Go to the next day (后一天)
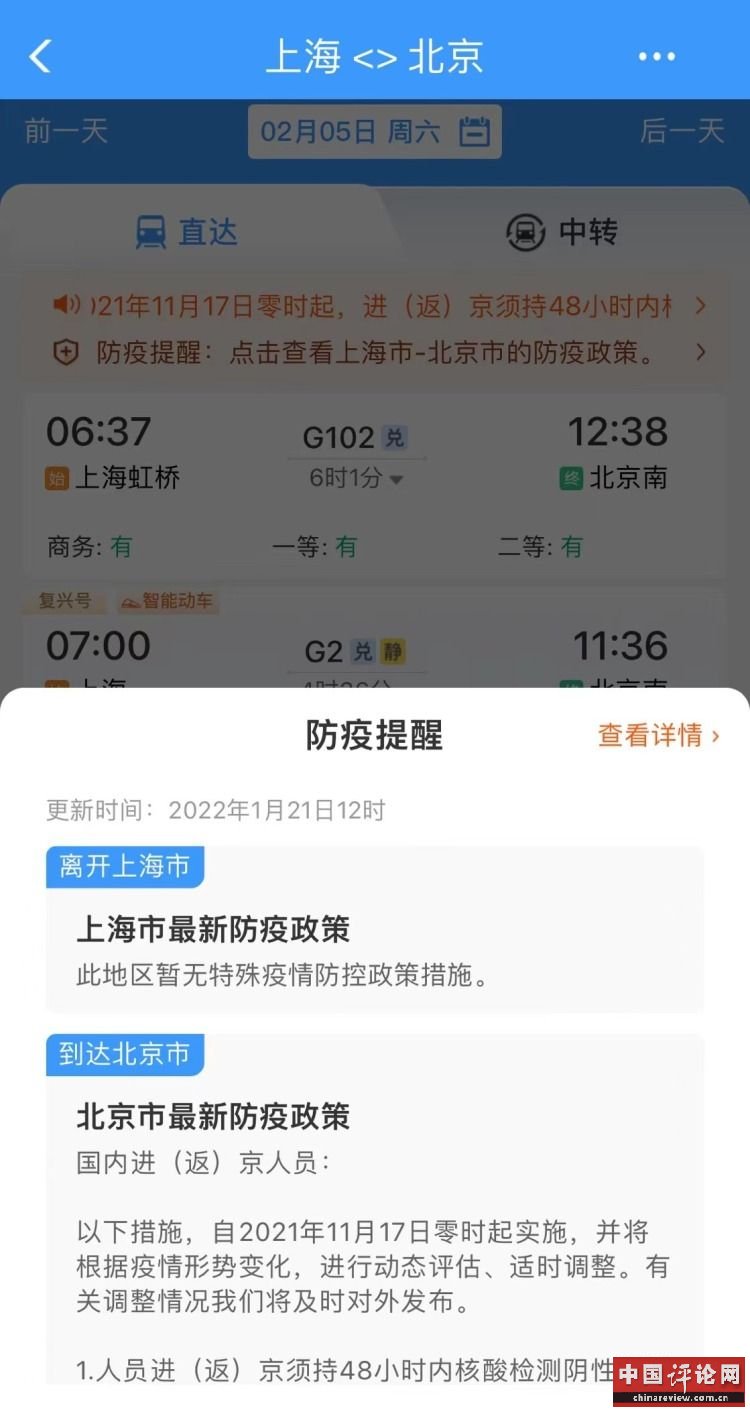Image resolution: width=750 pixels, height=1412 pixels. pos(682,131)
